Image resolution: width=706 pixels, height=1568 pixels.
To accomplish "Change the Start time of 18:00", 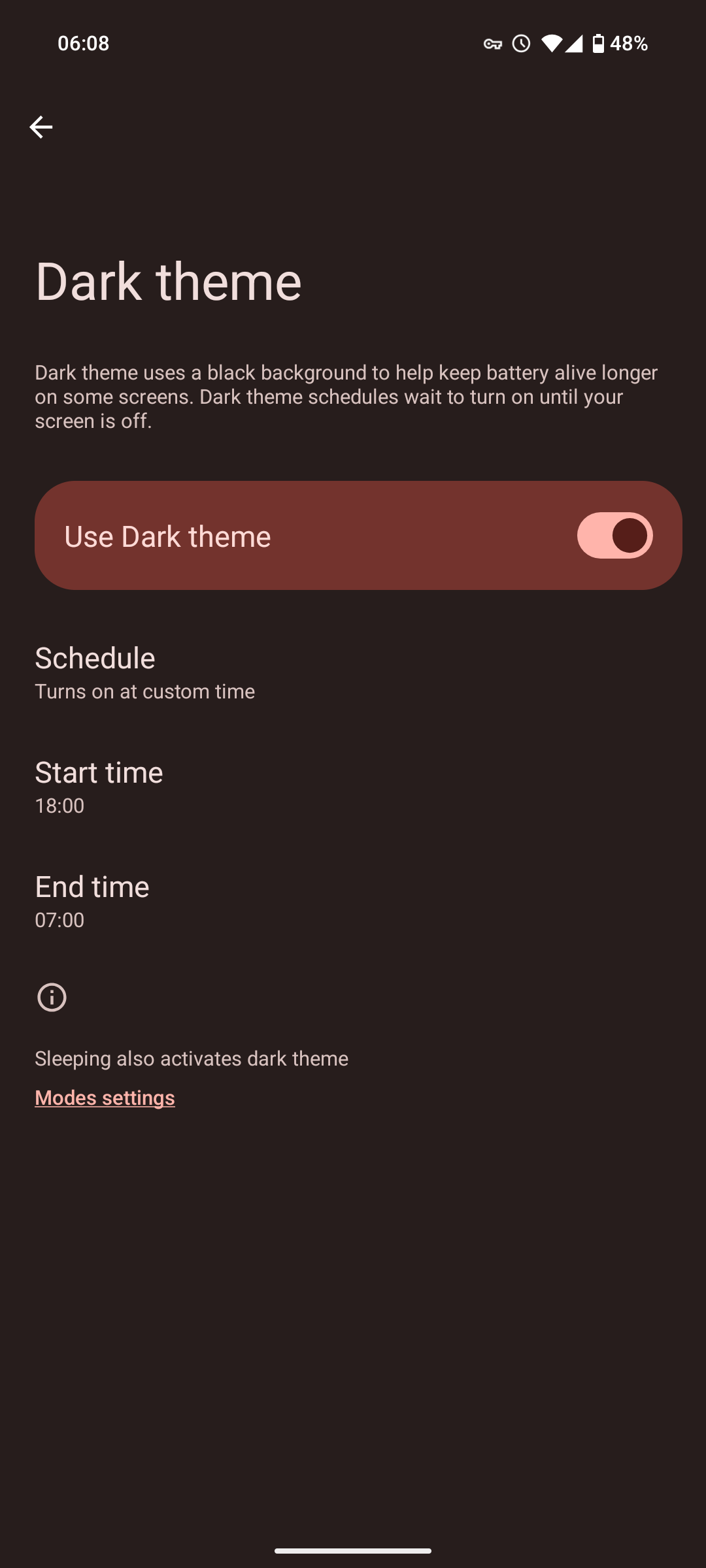I will pyautogui.click(x=353, y=787).
